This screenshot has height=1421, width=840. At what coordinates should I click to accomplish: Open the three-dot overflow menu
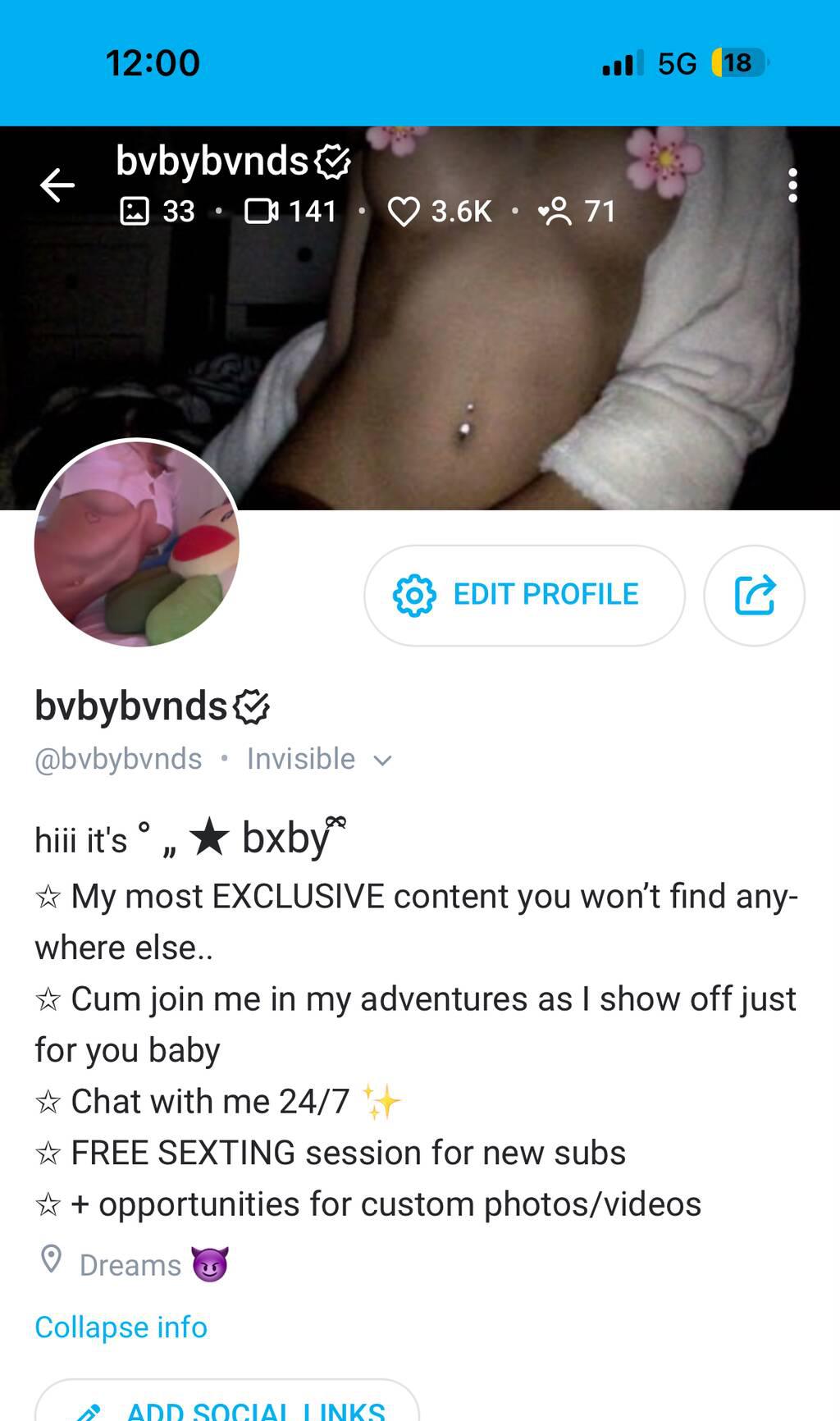[x=792, y=185]
